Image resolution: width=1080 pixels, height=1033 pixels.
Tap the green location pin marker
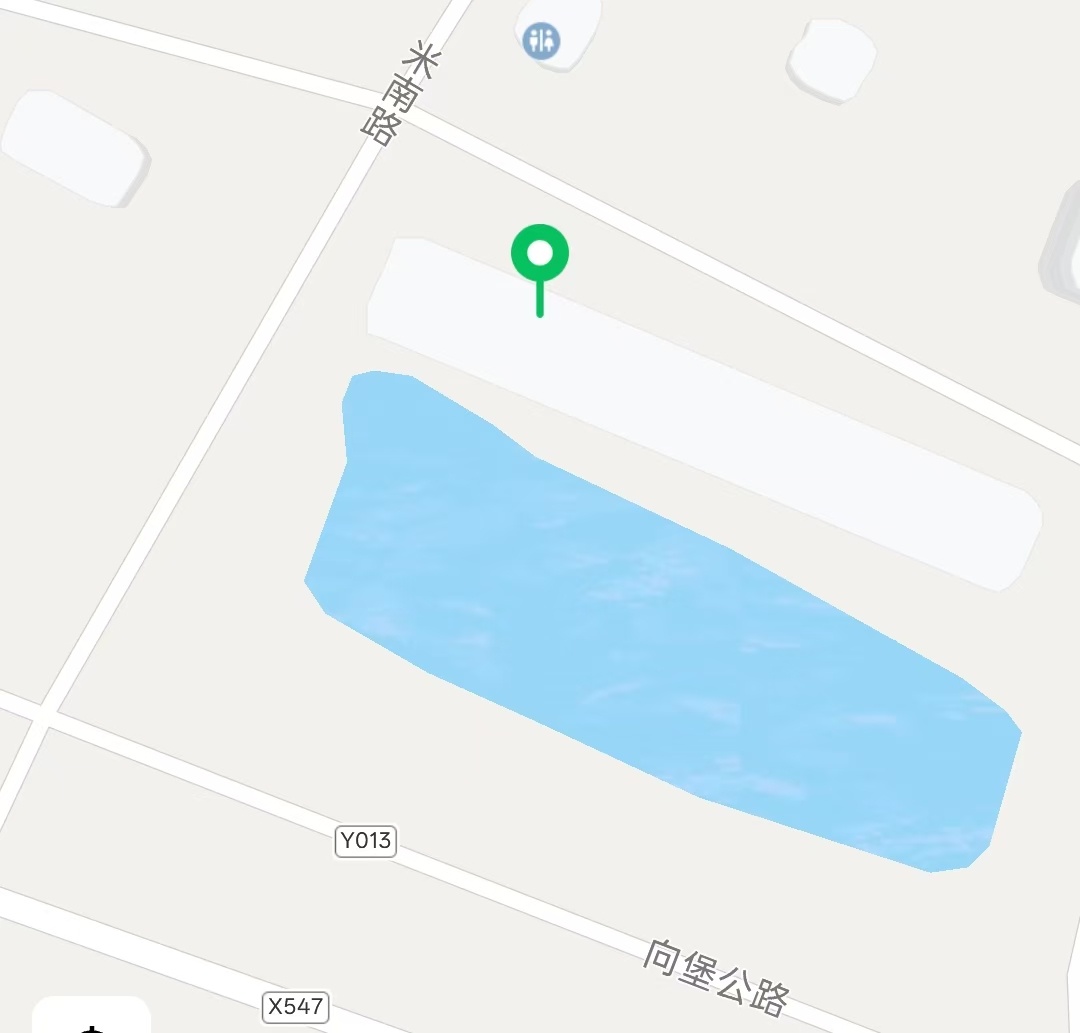(540, 256)
